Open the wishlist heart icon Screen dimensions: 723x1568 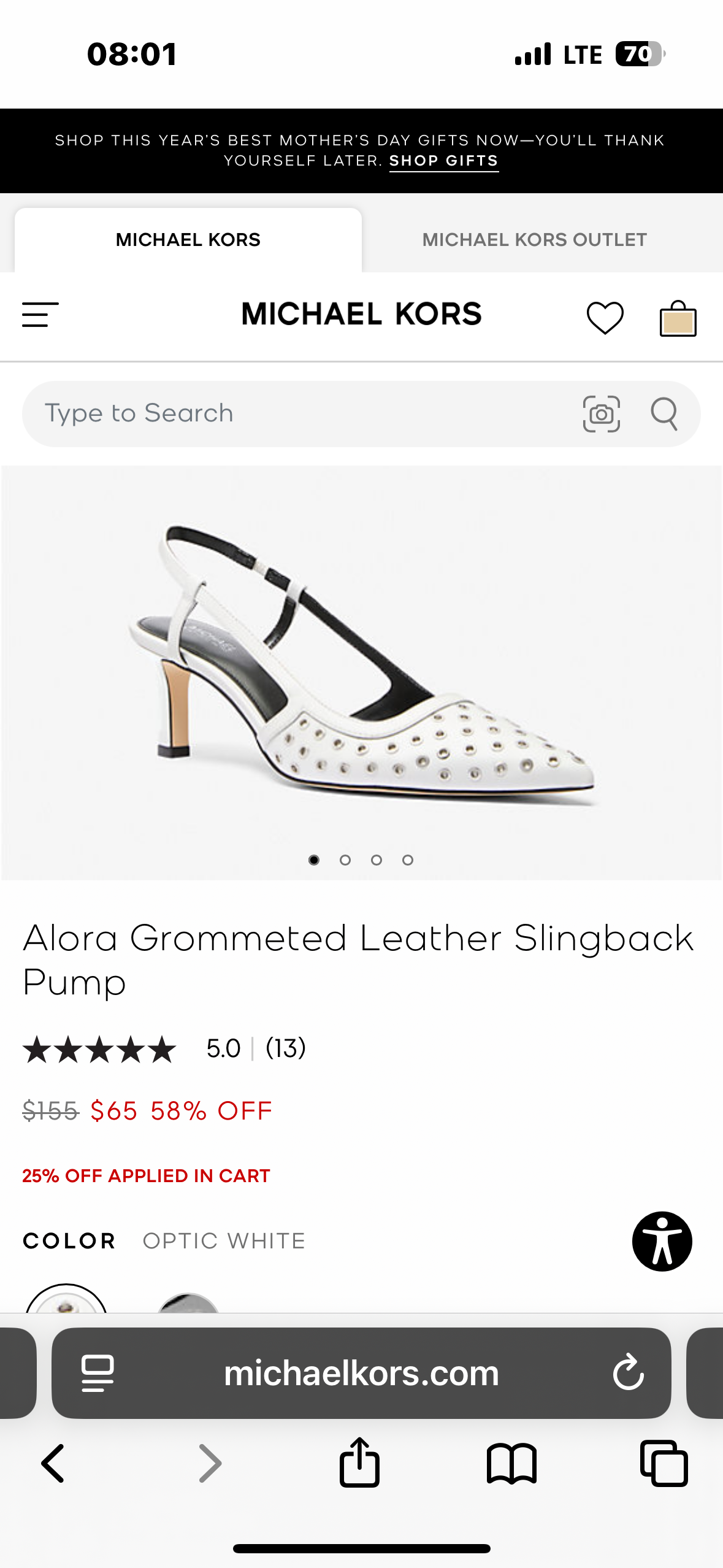[605, 318]
